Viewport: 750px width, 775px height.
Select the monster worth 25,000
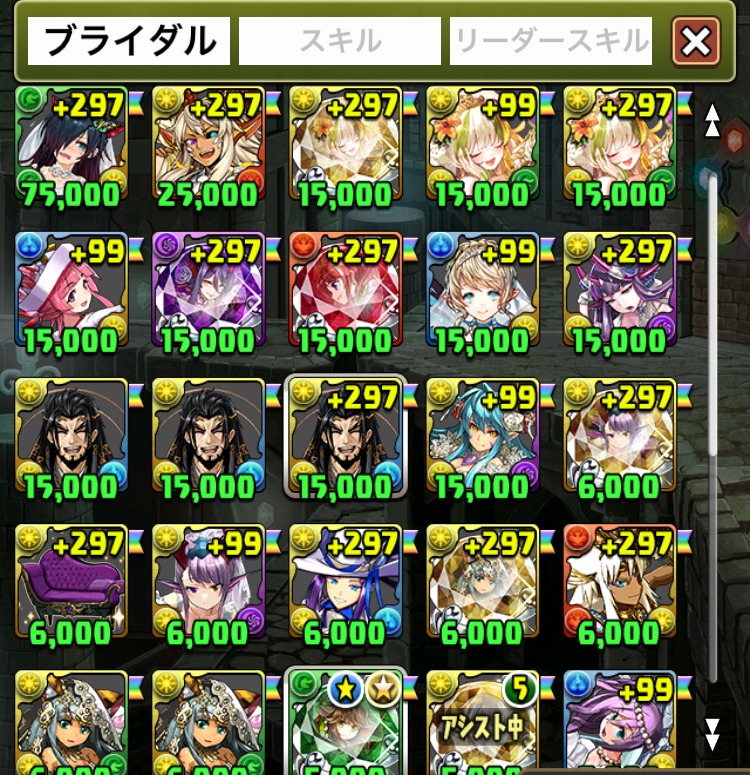(x=208, y=146)
